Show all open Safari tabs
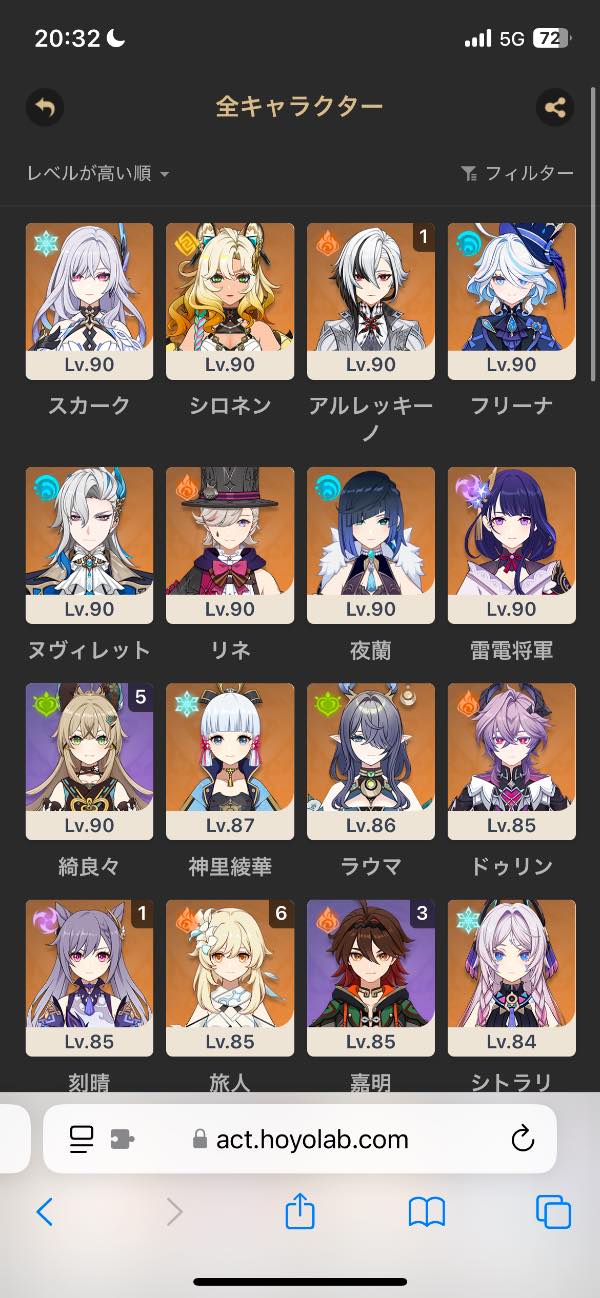The image size is (600, 1298). tap(553, 1212)
